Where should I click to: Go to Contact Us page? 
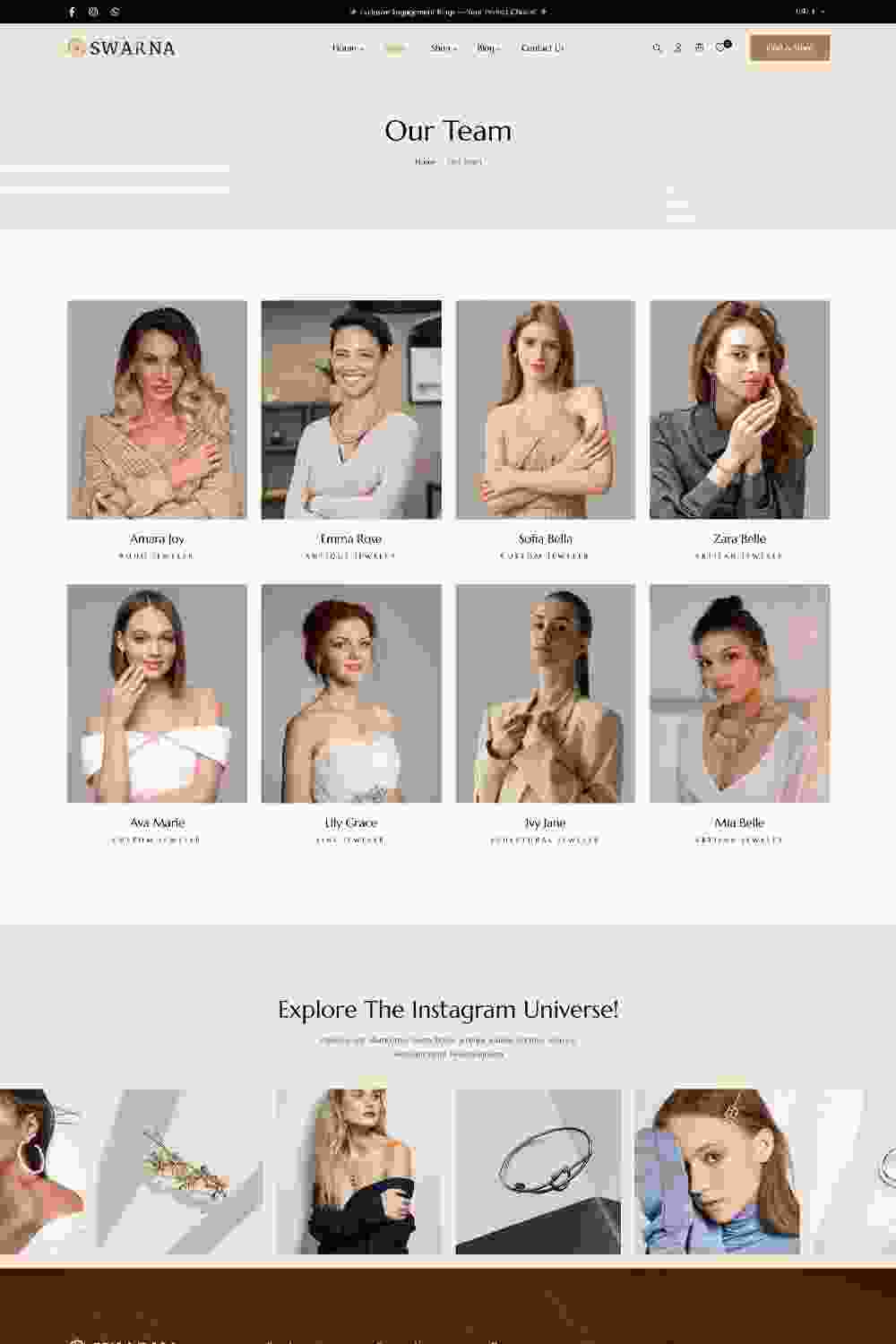(542, 48)
